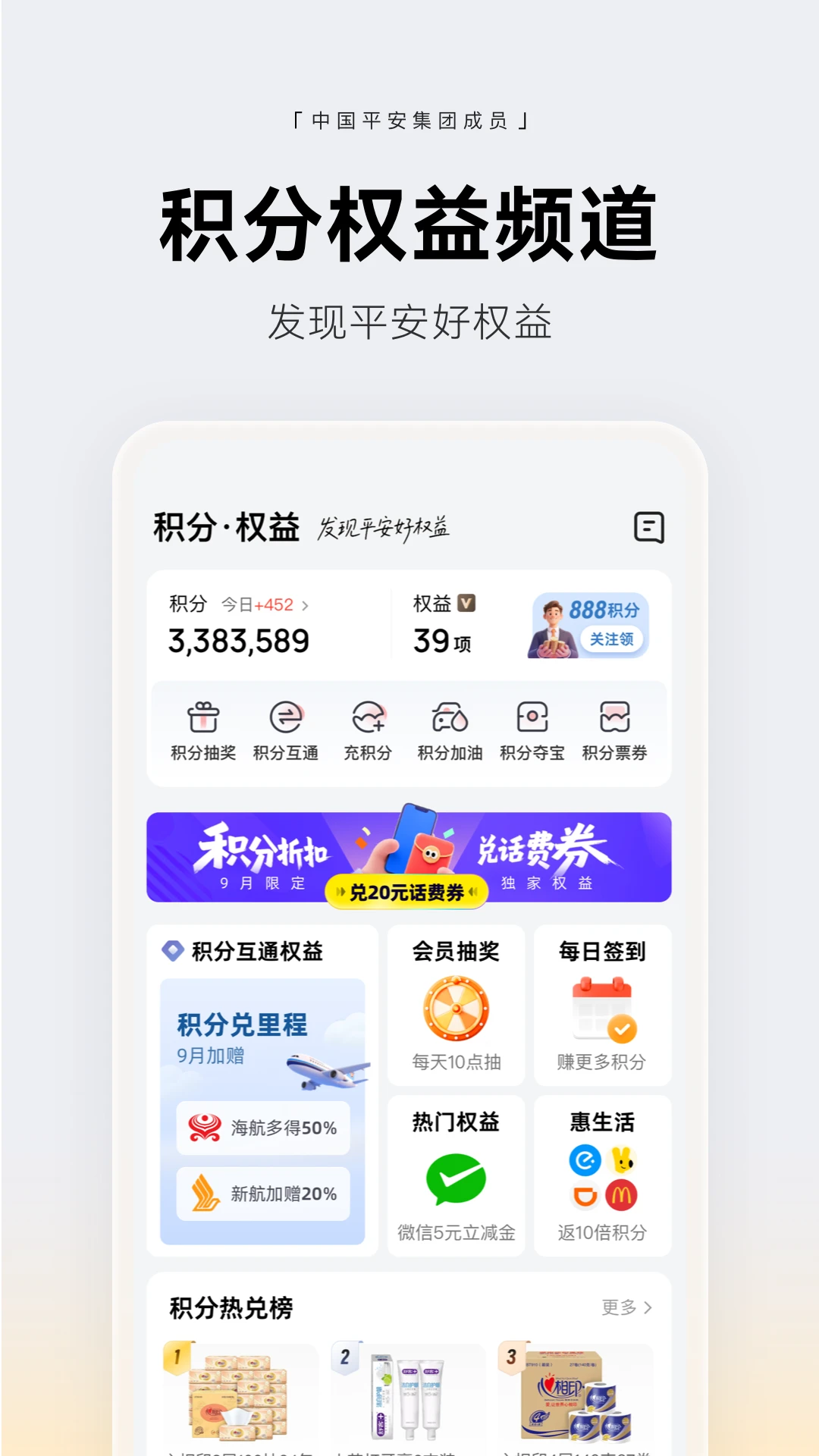Open the message/chat icon in top corner
Viewport: 819px width, 1456px height.
pyautogui.click(x=651, y=526)
